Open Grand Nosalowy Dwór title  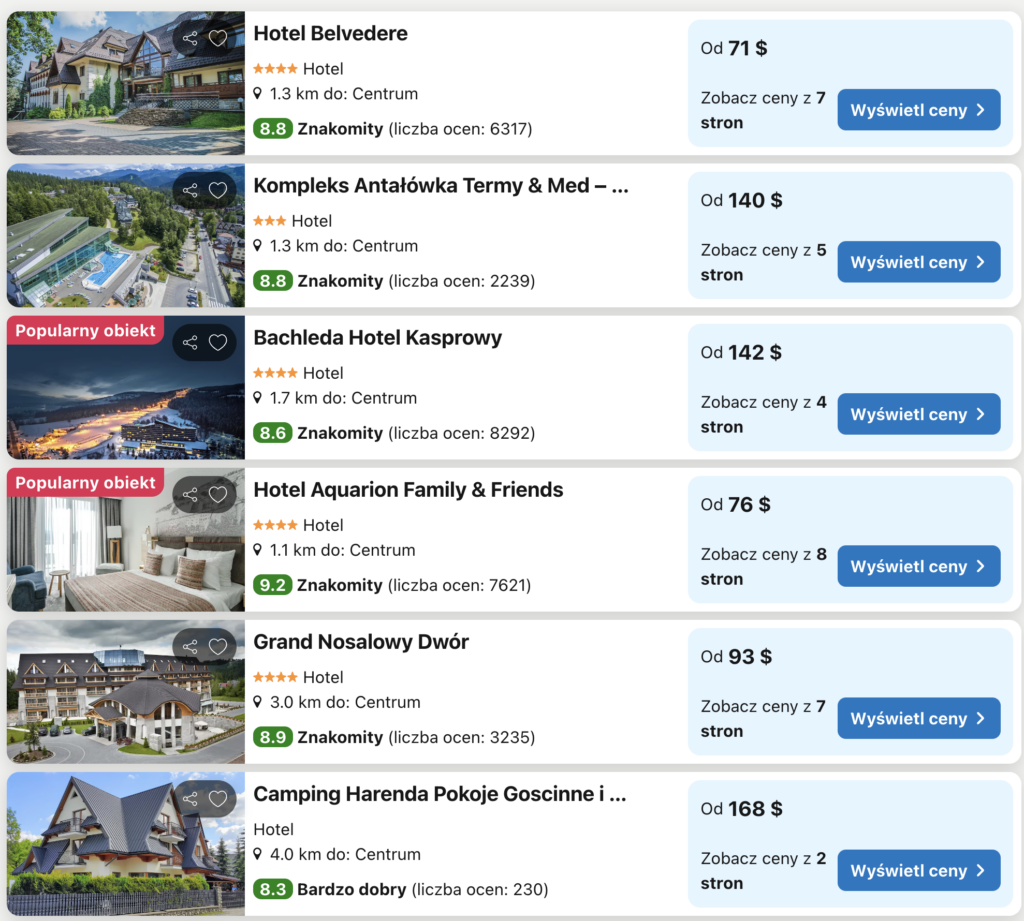(361, 642)
